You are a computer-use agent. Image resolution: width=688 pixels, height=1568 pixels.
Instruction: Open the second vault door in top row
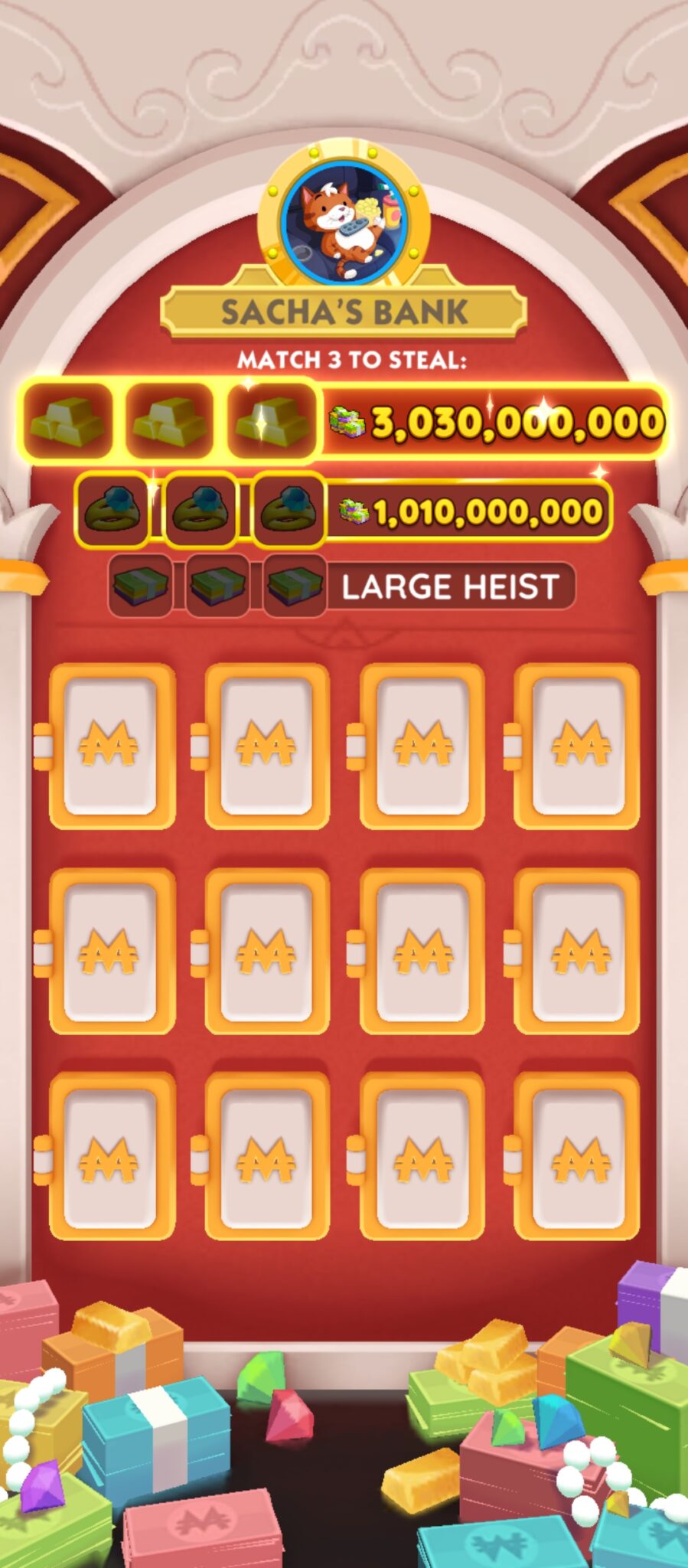[x=267, y=746]
